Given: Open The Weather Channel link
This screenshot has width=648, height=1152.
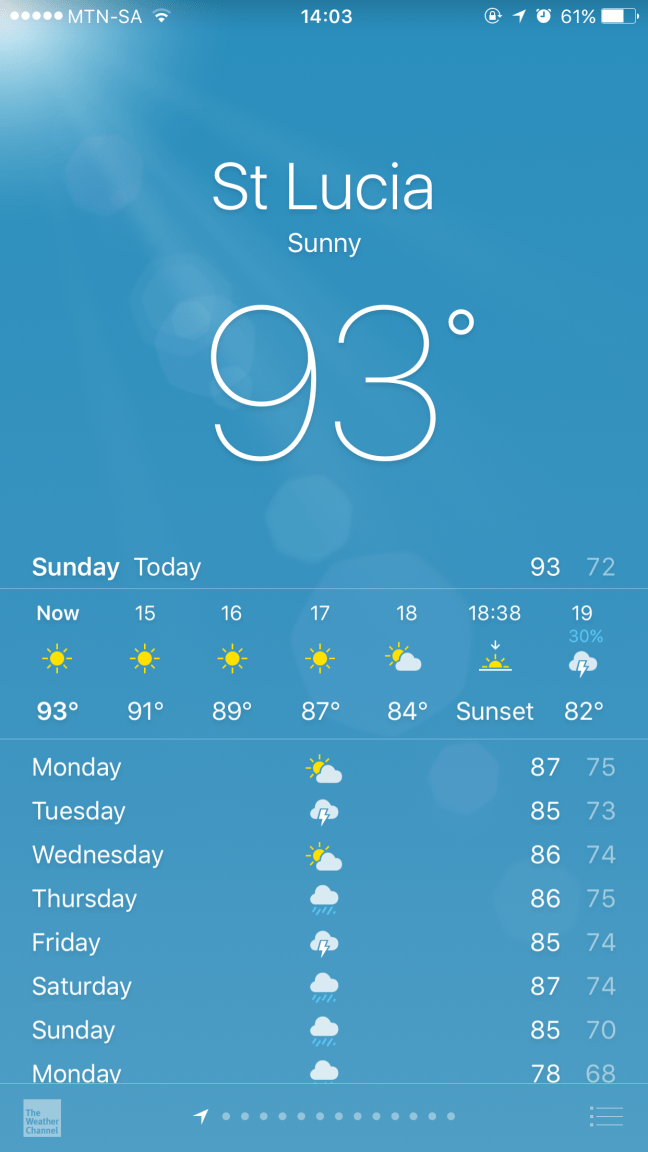Looking at the screenshot, I should point(42,1118).
